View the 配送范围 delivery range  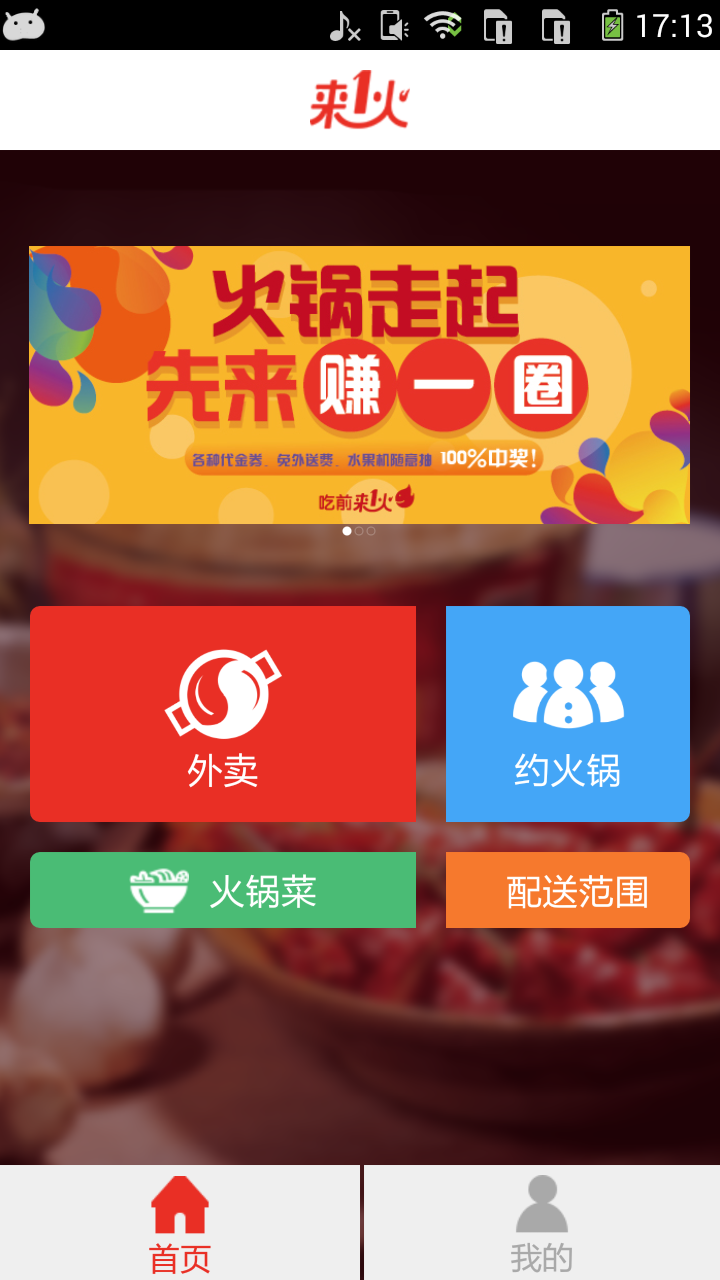567,890
